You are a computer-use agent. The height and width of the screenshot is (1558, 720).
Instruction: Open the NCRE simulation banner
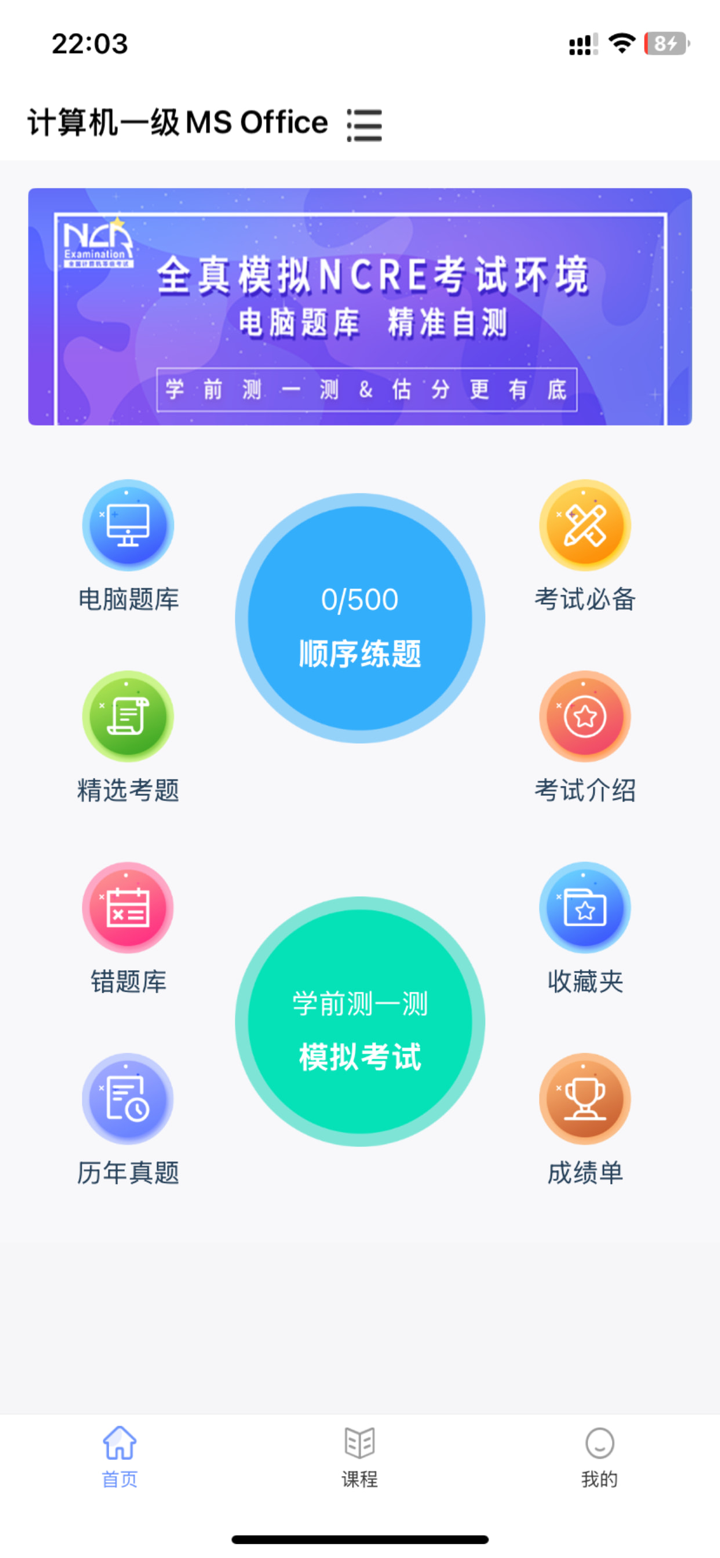(x=360, y=305)
